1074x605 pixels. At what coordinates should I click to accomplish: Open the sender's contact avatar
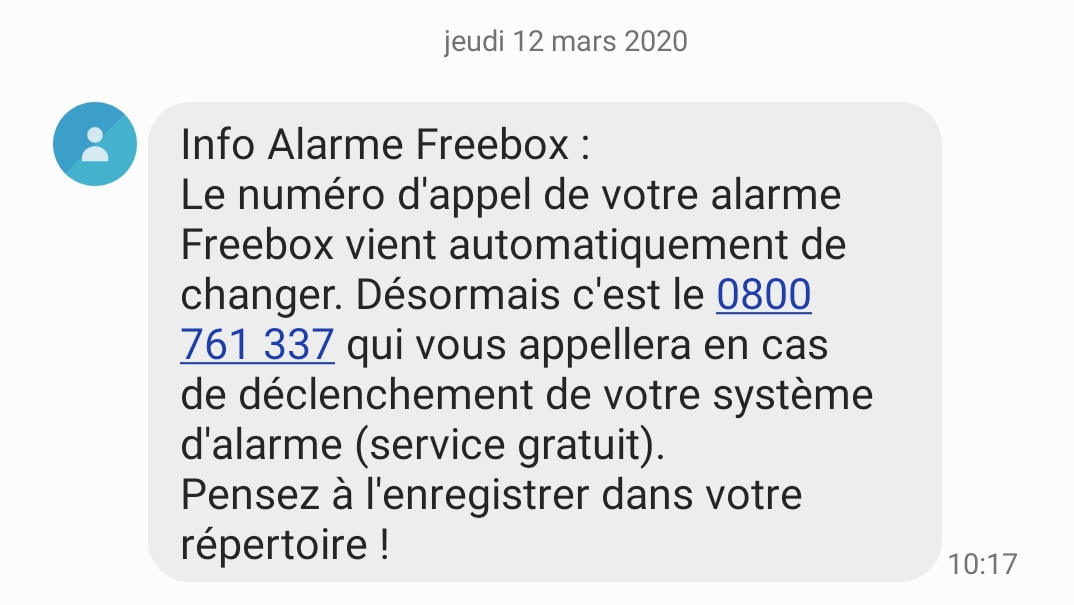pos(94,144)
